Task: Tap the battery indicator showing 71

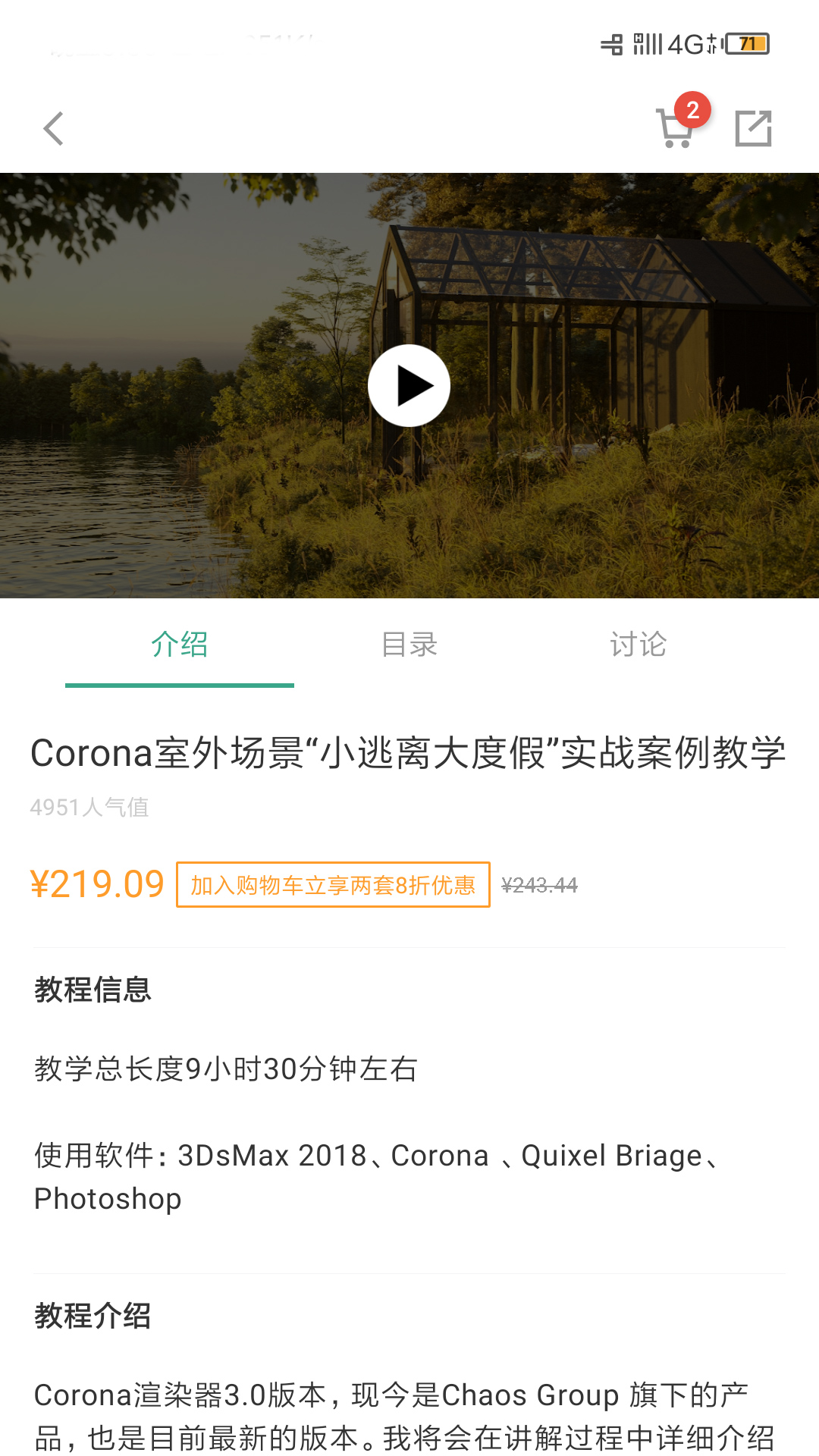Action: pyautogui.click(x=745, y=44)
